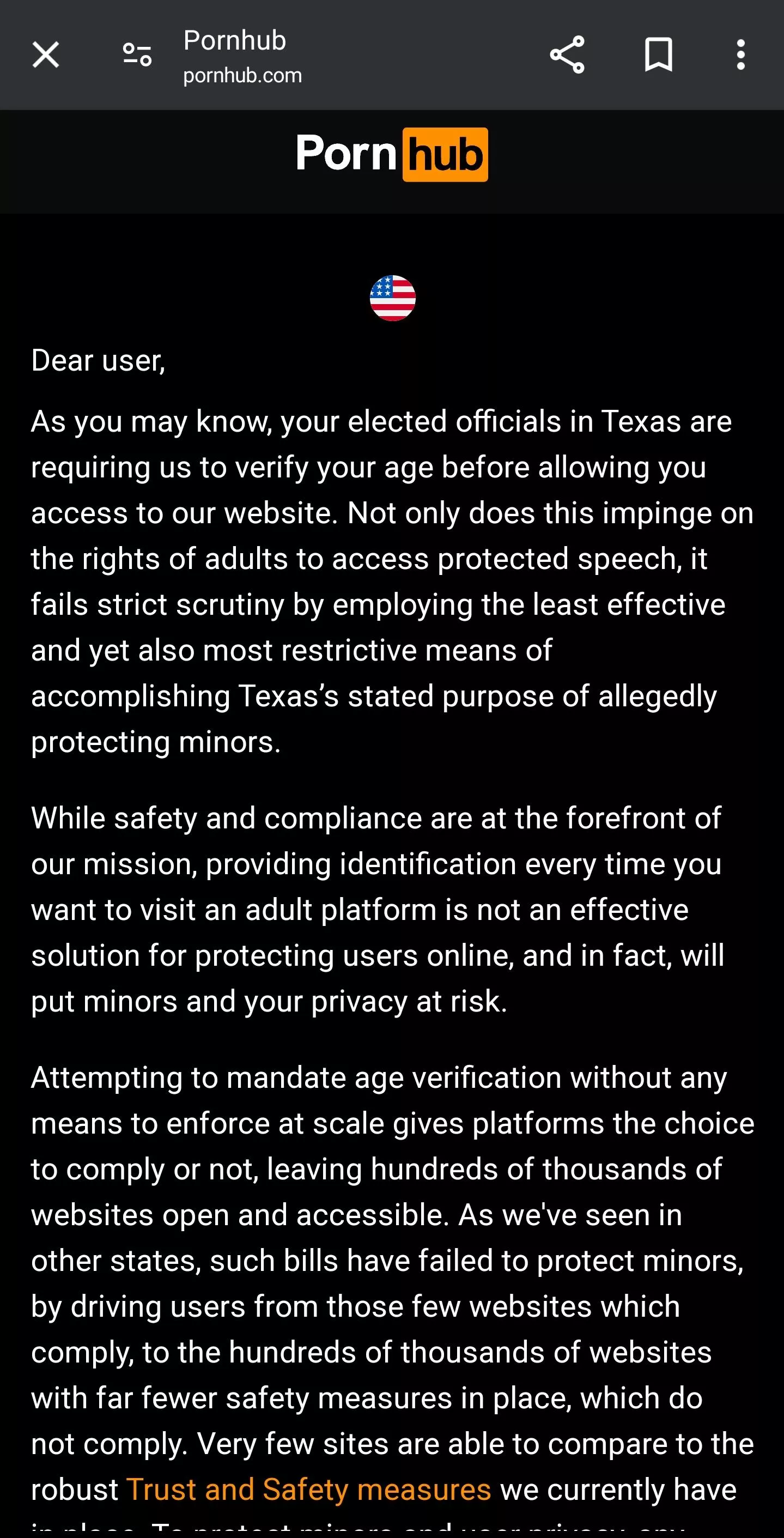Close the current browser tab
The height and width of the screenshot is (1538, 784).
coord(45,55)
